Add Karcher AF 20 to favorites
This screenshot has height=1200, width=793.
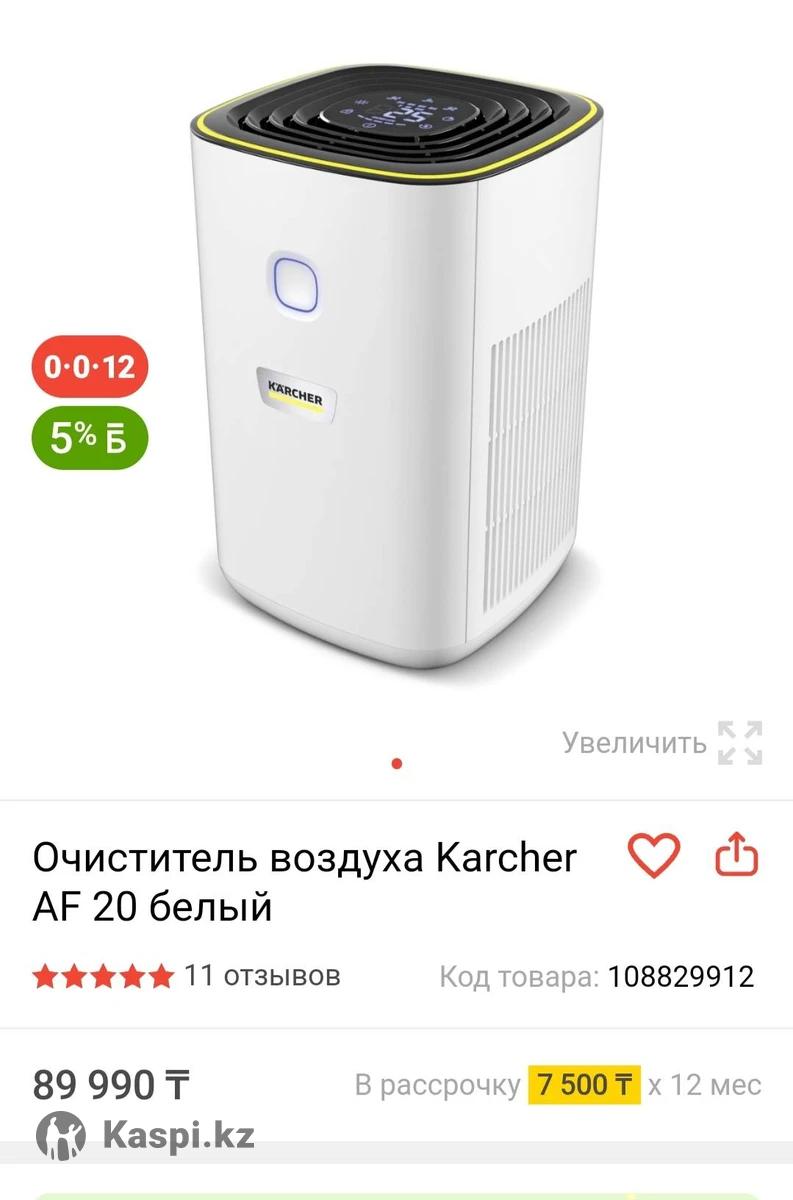653,855
